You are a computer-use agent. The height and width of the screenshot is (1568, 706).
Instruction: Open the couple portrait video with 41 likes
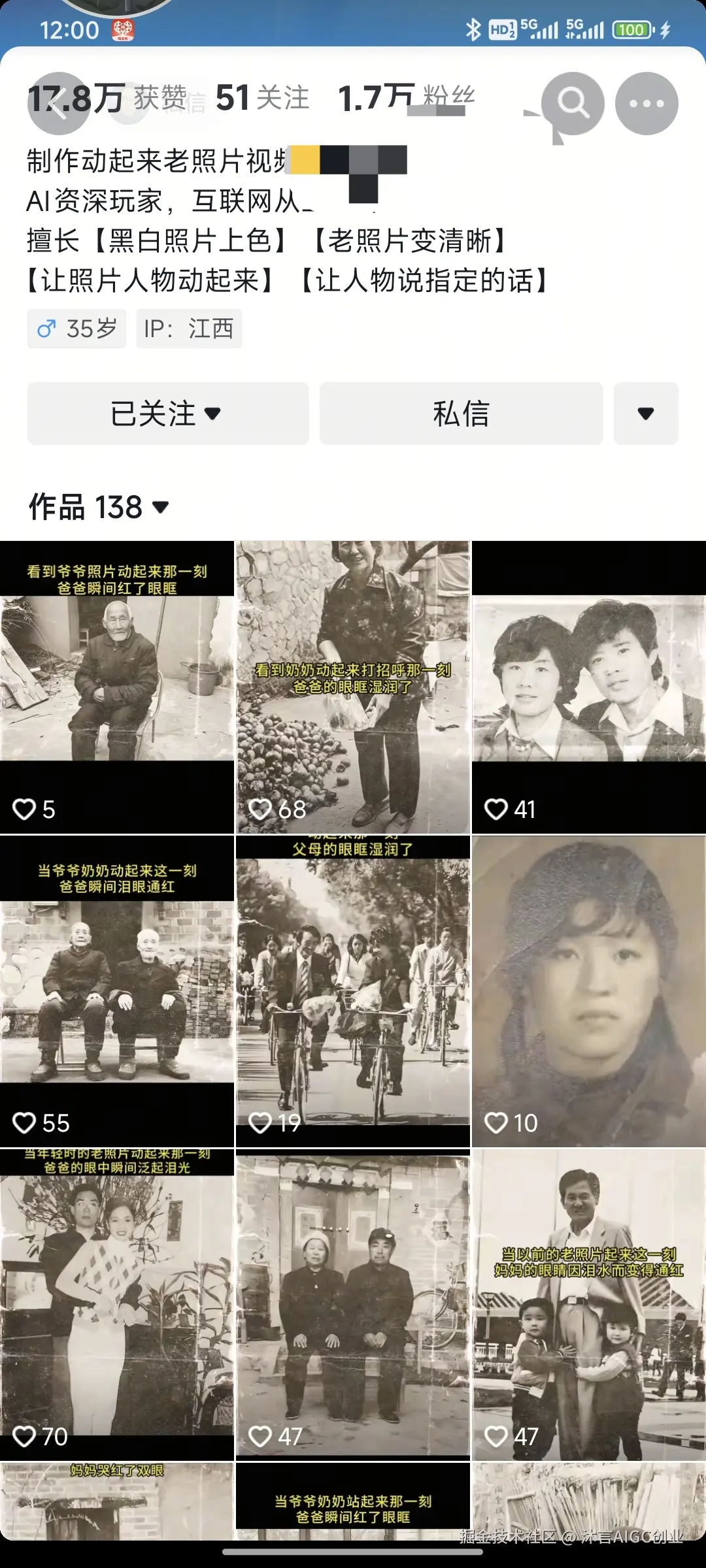(x=588, y=686)
